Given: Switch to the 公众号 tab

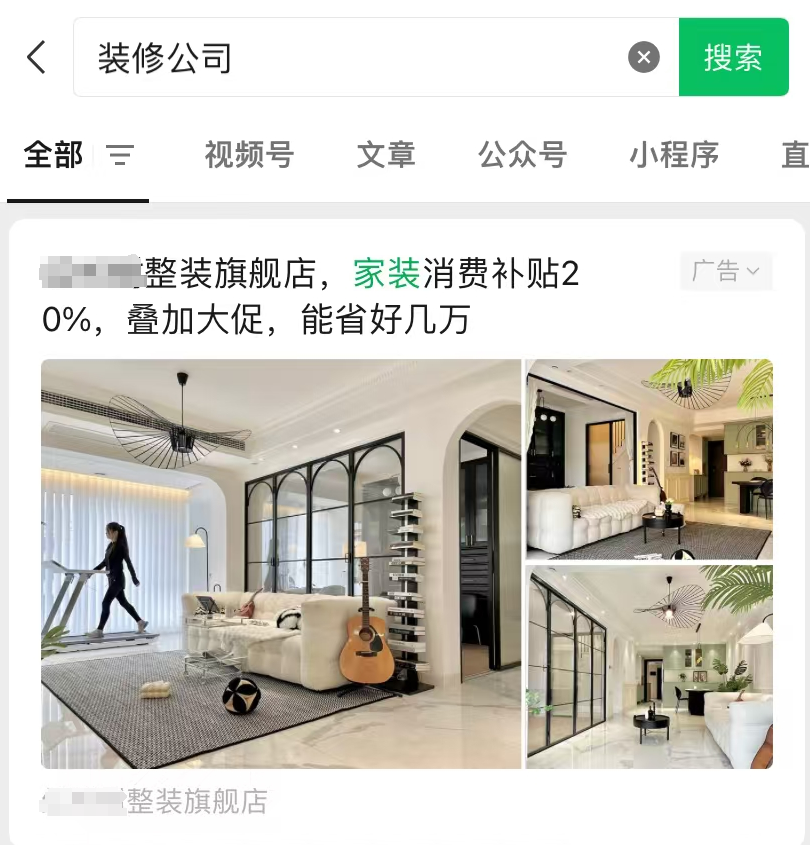Looking at the screenshot, I should 522,155.
